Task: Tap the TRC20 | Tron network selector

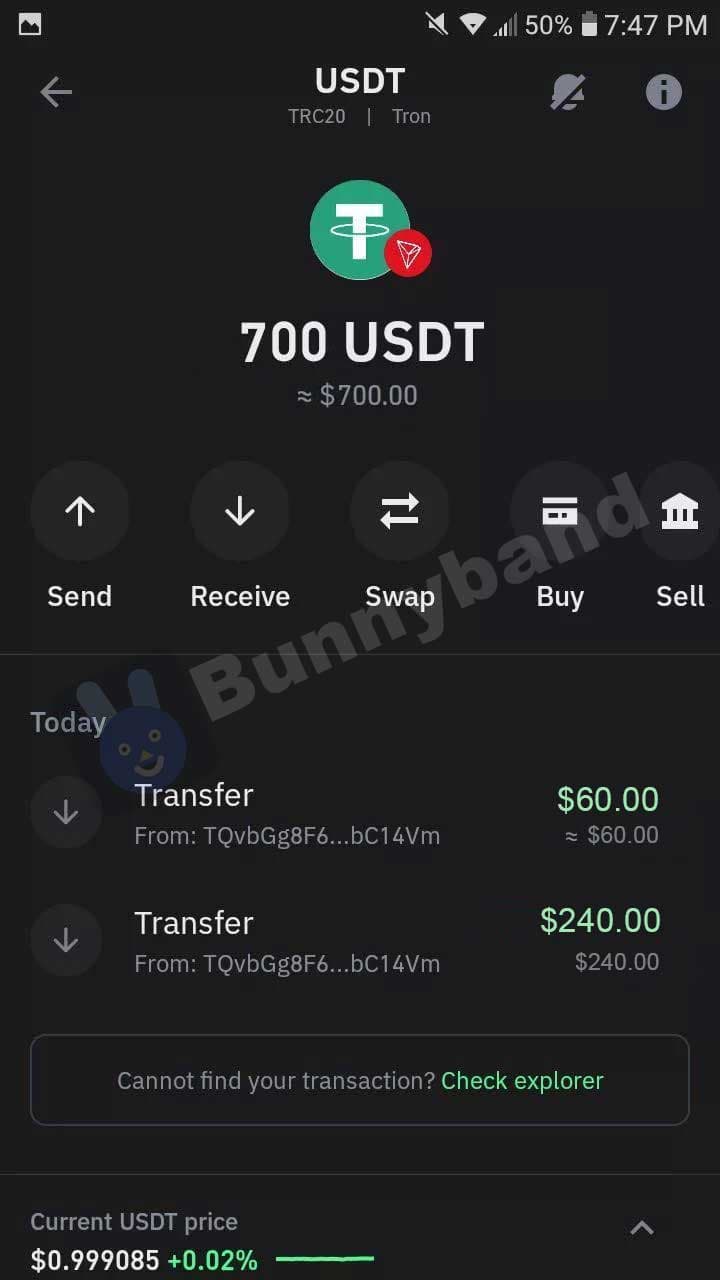Action: tap(360, 115)
